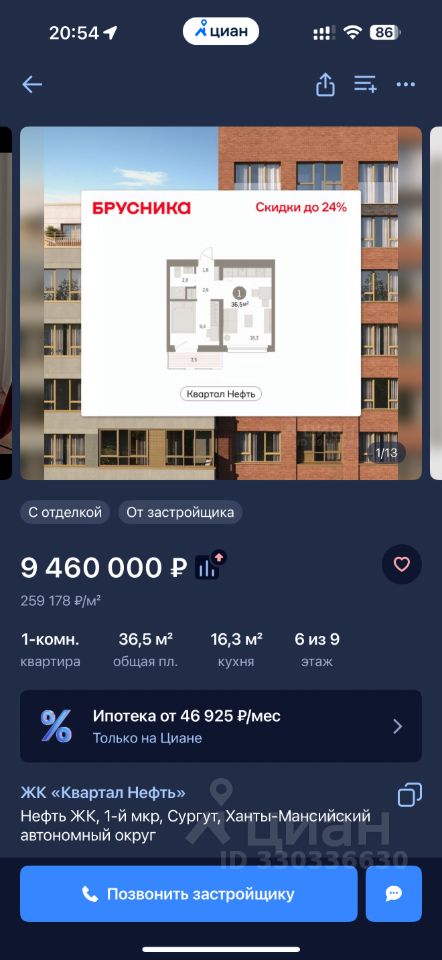Screen dimensions: 442x960
Task: Call the developer via 'Позвонить застройщику'
Action: click(189, 894)
